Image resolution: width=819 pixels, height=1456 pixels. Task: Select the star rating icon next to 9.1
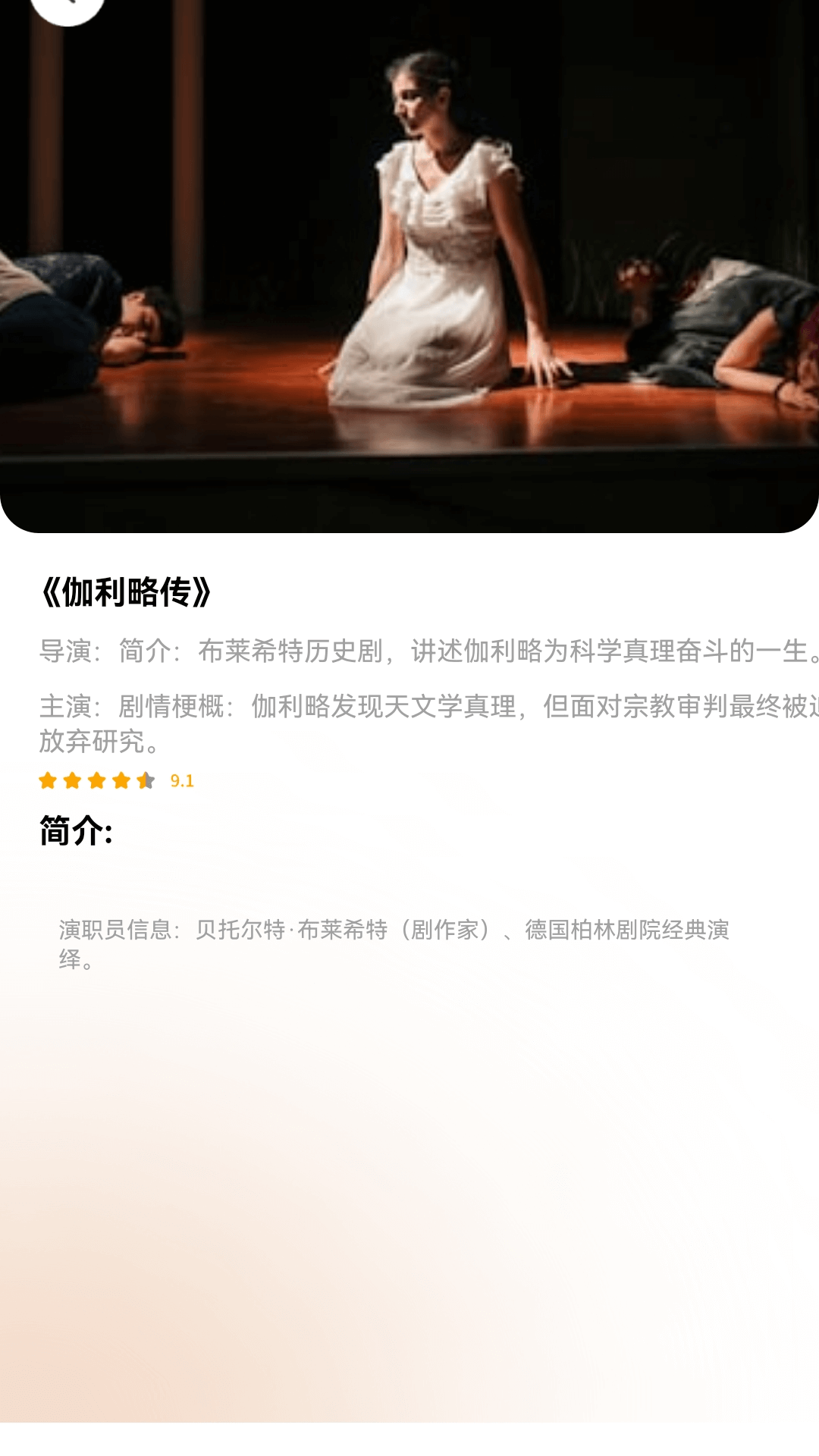(x=145, y=780)
